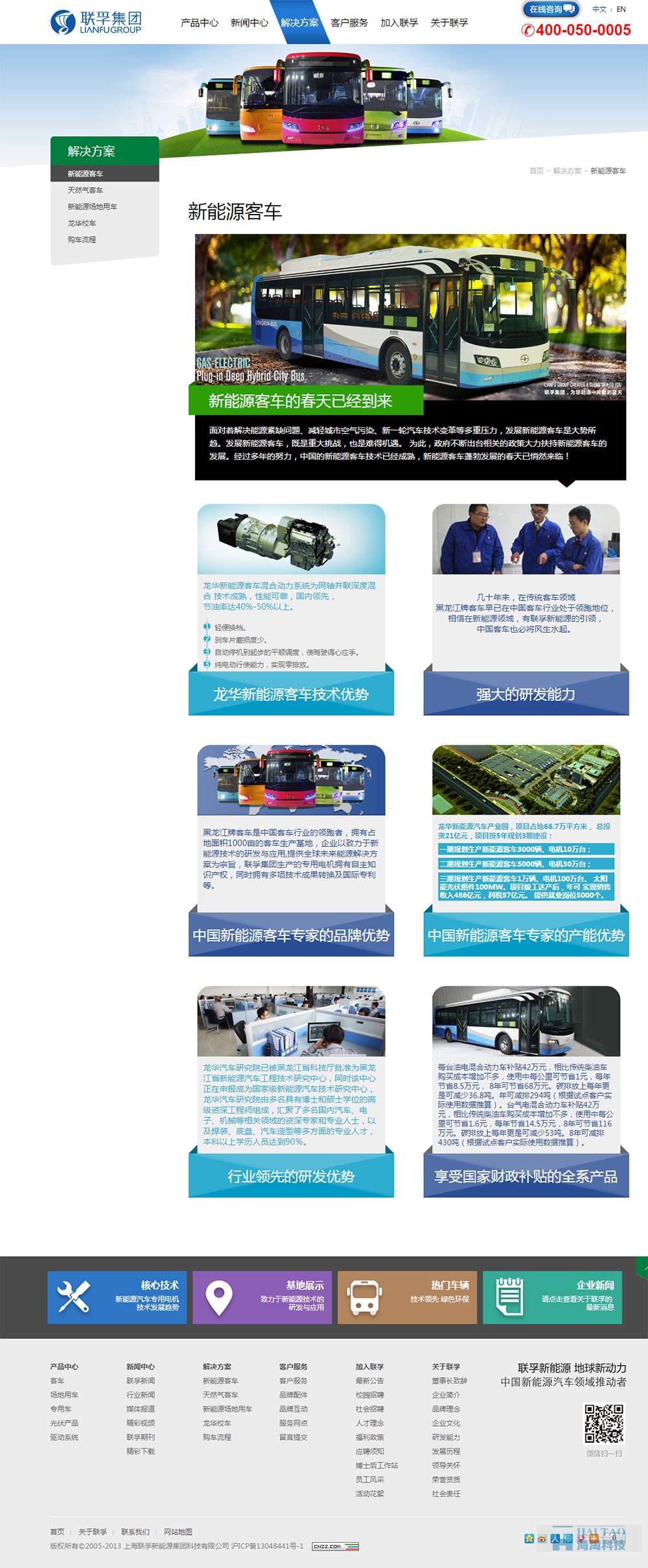This screenshot has height=1568, width=648.
Task: Open 龙华校车 from the sidebar menu
Action: [82, 223]
